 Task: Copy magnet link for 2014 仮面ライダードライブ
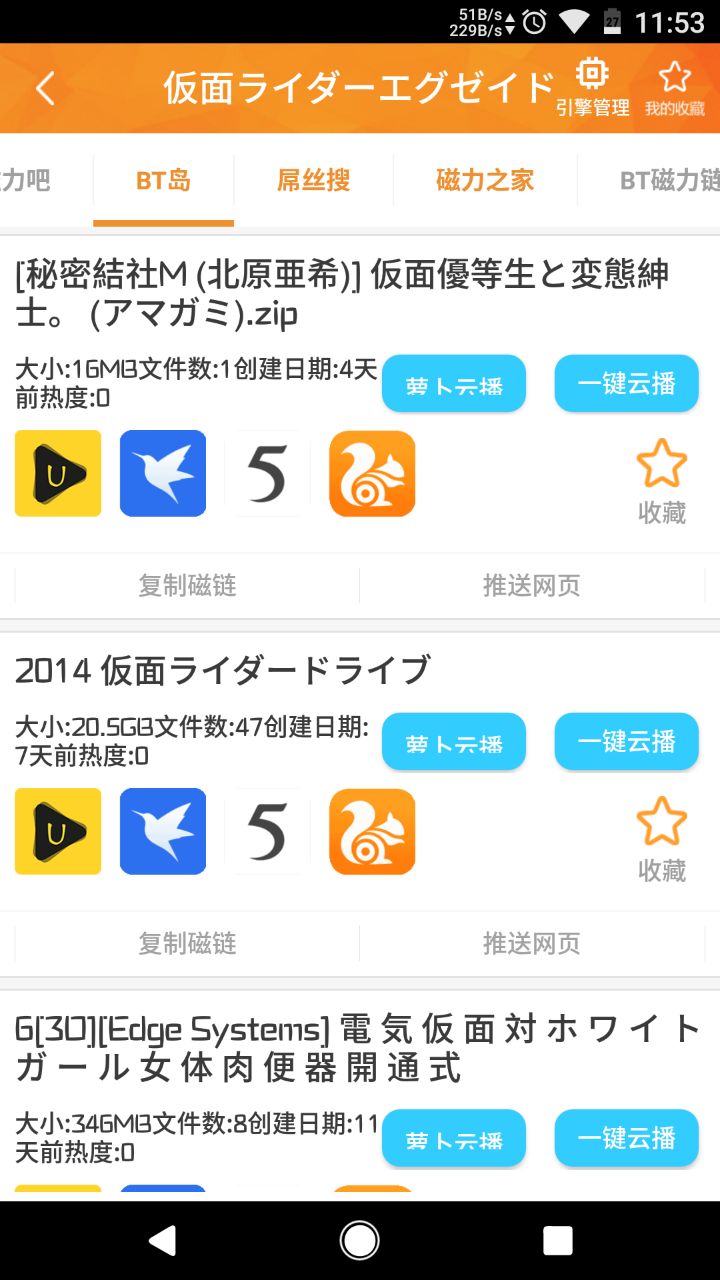pyautogui.click(x=187, y=944)
